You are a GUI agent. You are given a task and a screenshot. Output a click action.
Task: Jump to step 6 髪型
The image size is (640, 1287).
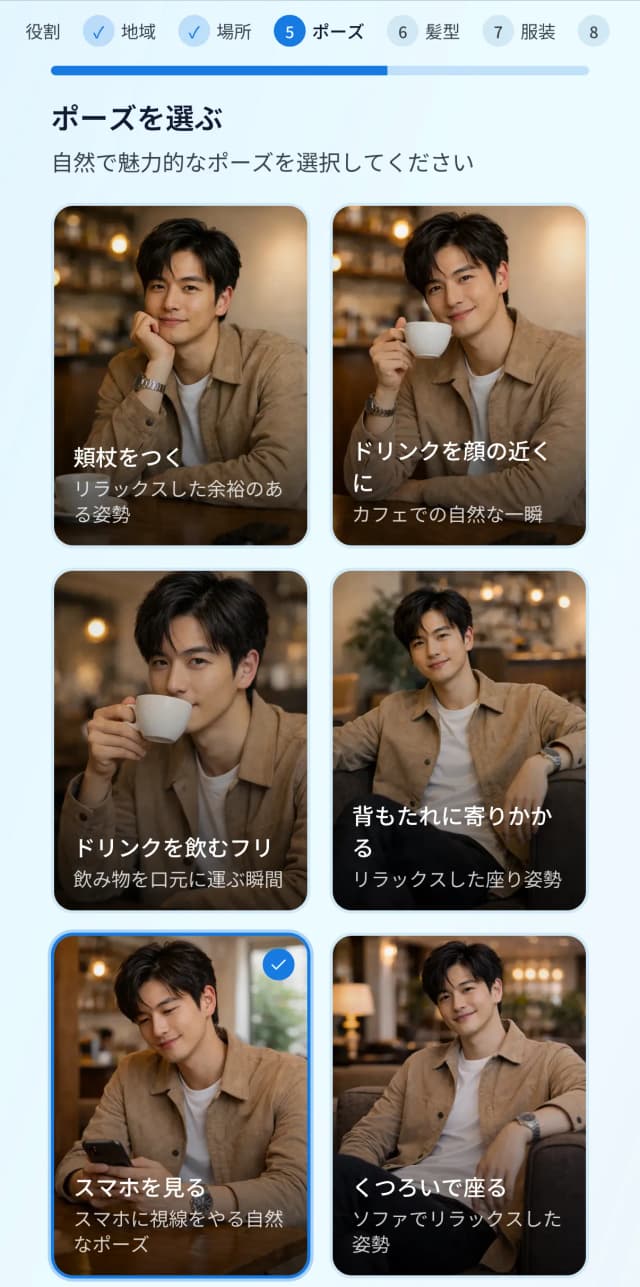click(424, 31)
